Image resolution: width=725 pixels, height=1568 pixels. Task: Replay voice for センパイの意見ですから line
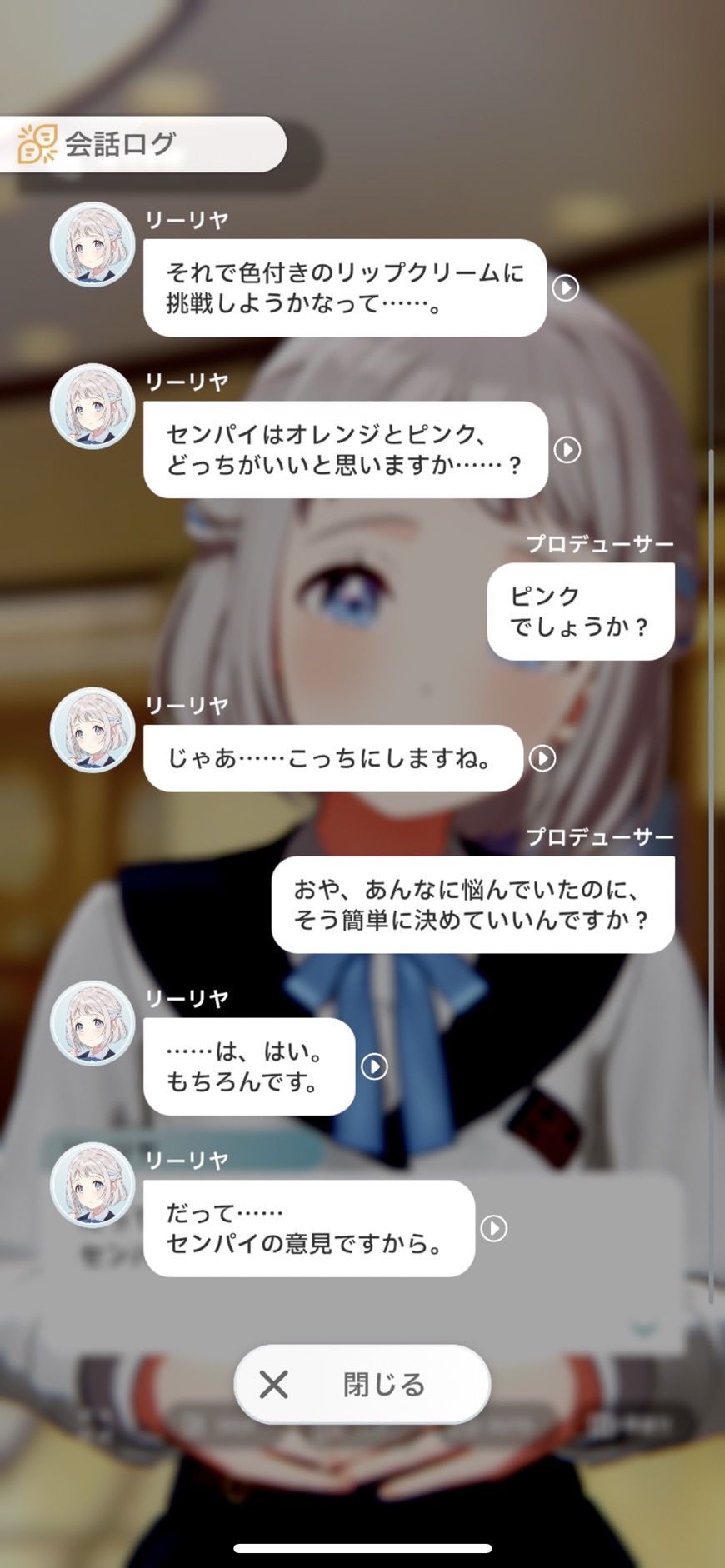494,1228
